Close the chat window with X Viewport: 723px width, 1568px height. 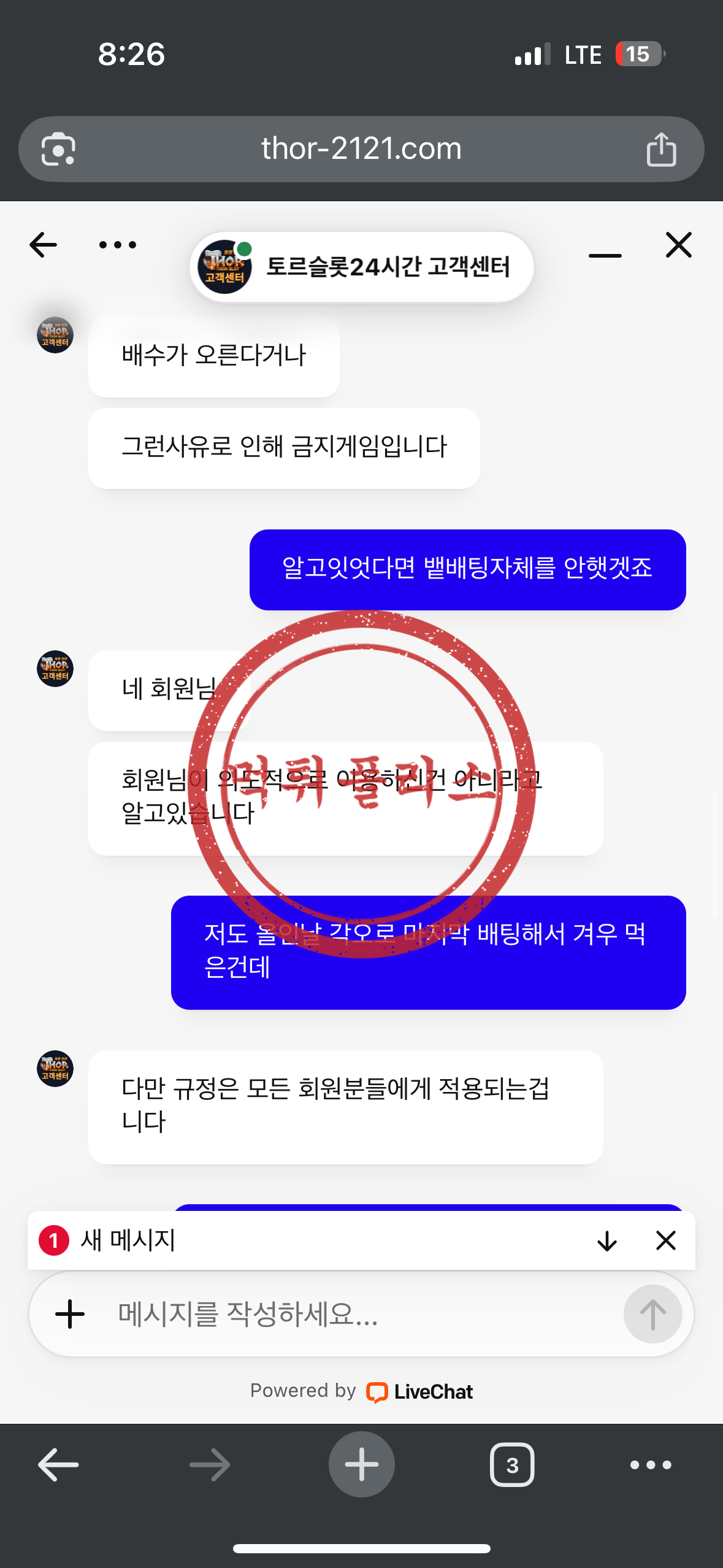[679, 245]
